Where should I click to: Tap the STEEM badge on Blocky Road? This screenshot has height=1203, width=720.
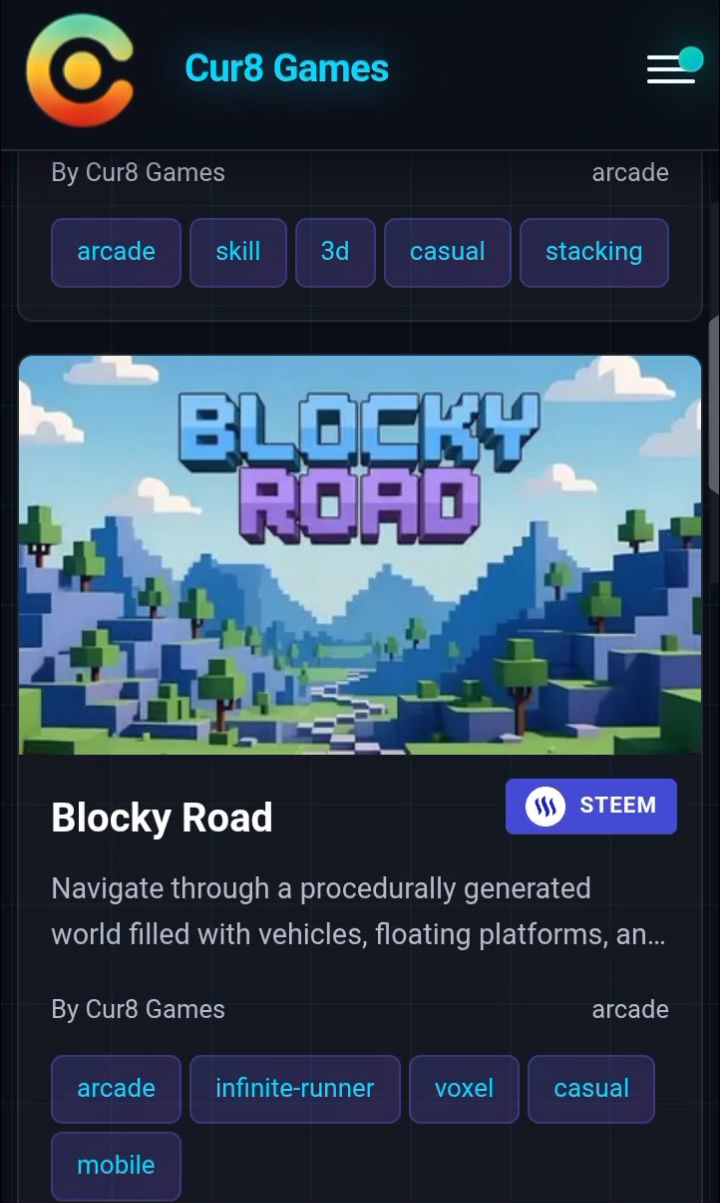pyautogui.click(x=591, y=806)
